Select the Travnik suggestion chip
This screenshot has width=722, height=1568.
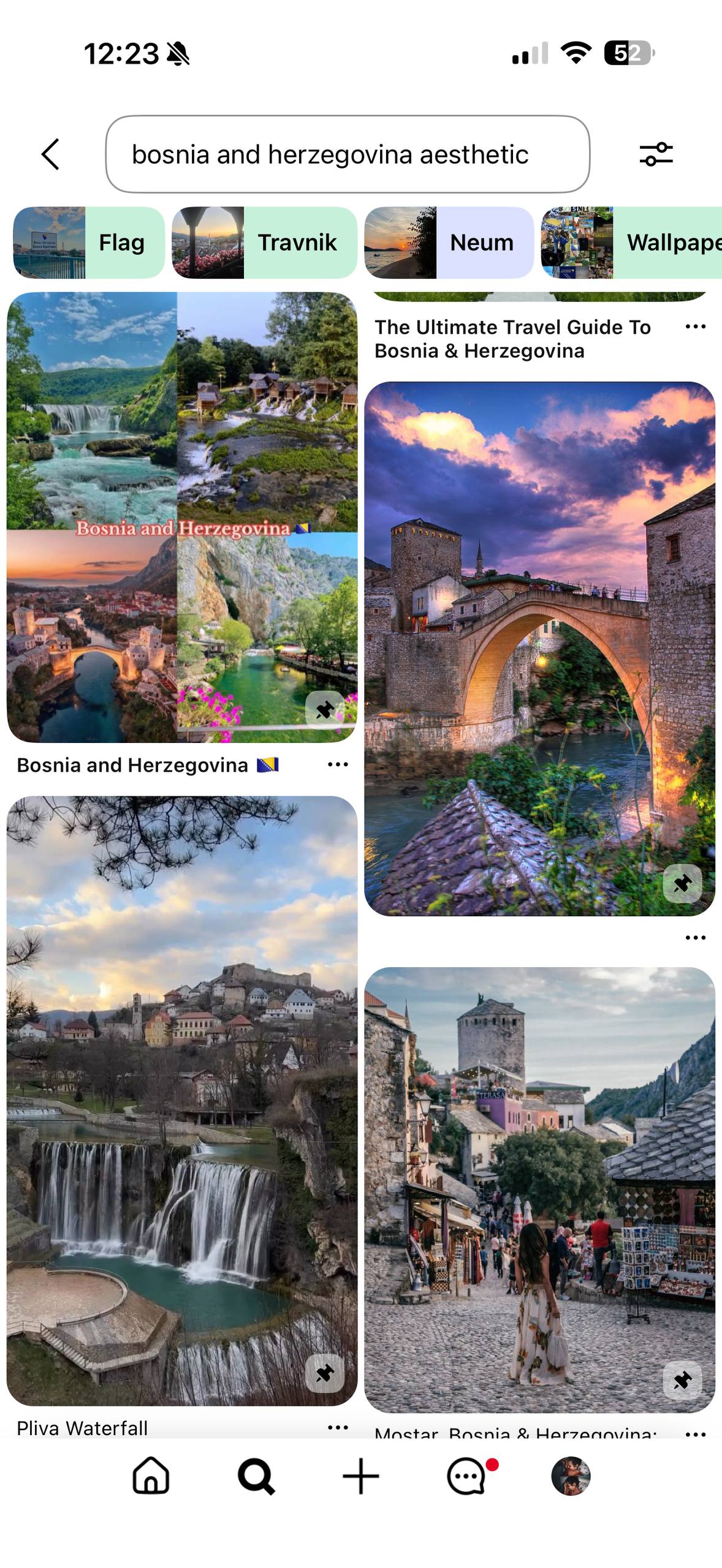point(264,243)
